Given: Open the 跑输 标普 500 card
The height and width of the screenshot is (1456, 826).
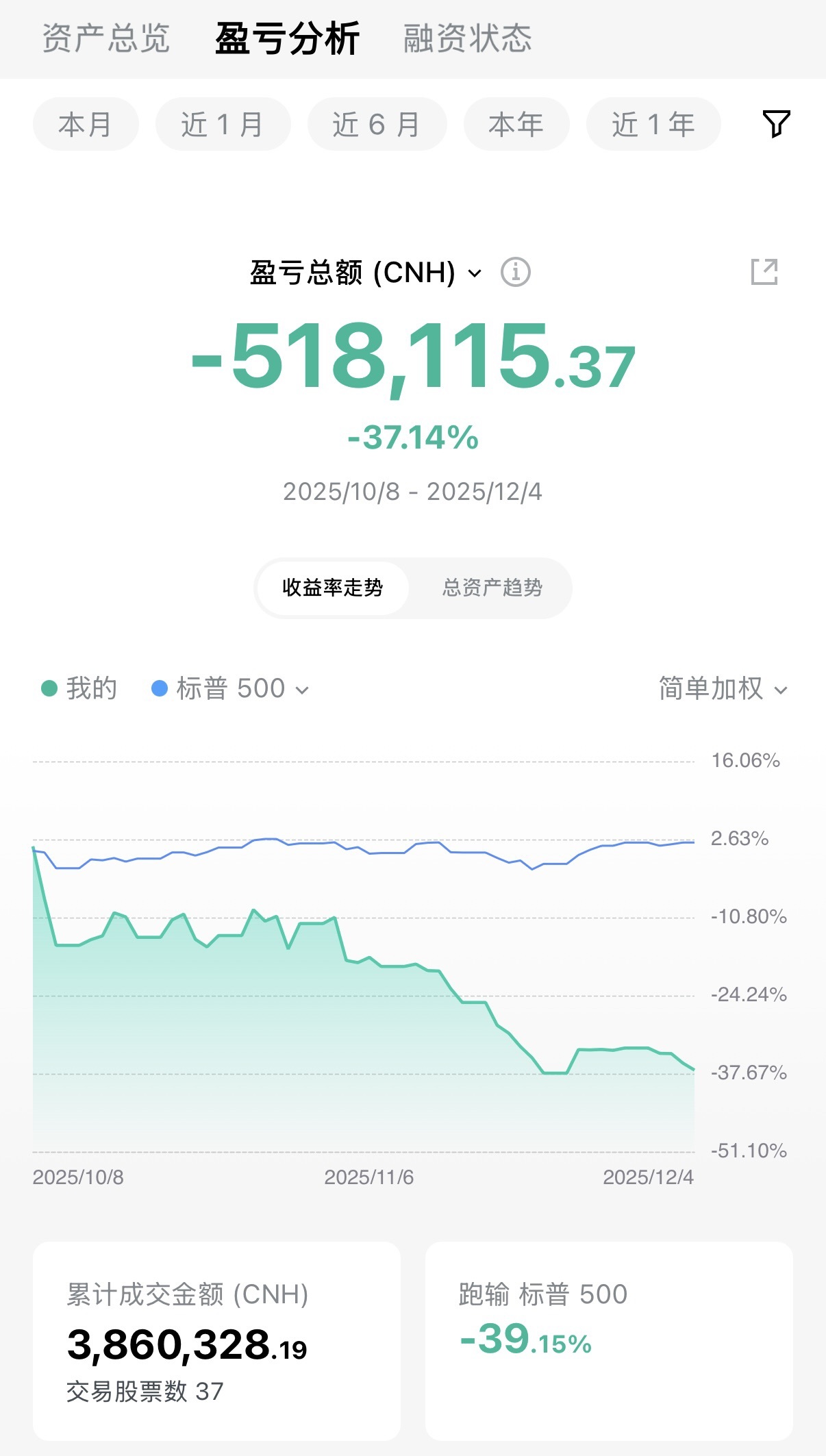Looking at the screenshot, I should pos(609,1341).
